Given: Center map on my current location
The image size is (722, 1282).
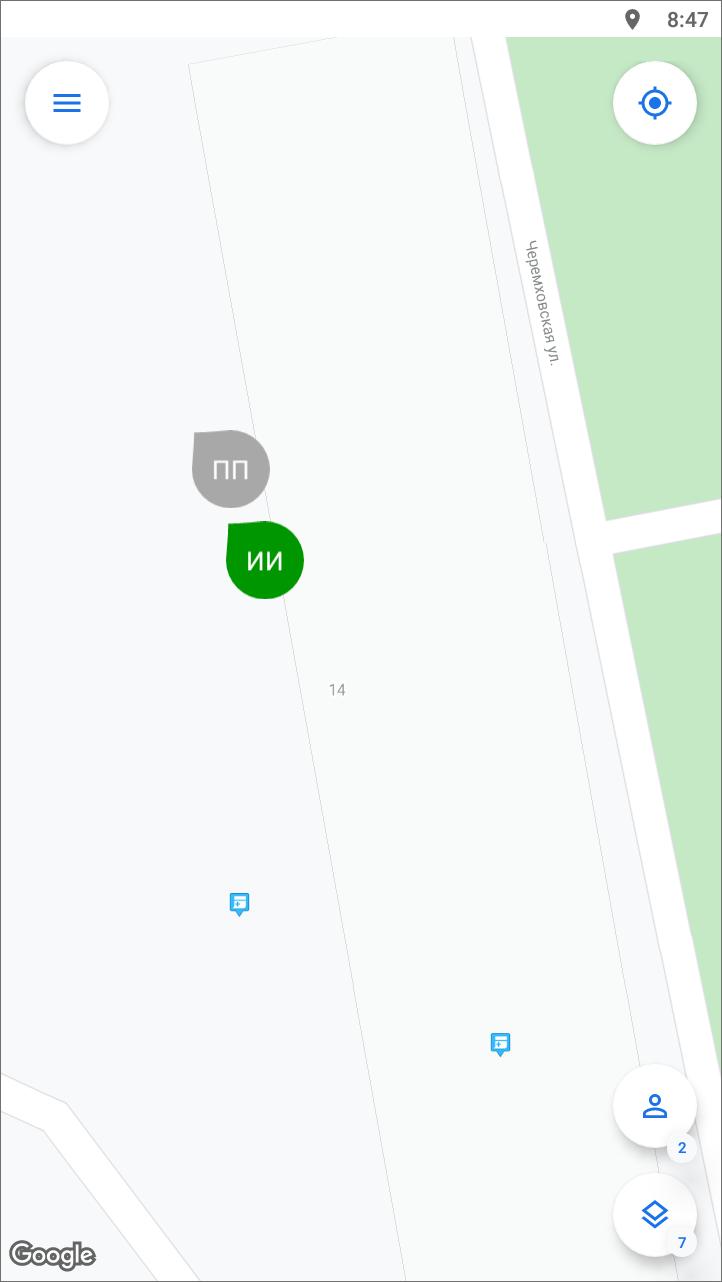Looking at the screenshot, I should click(x=655, y=103).
